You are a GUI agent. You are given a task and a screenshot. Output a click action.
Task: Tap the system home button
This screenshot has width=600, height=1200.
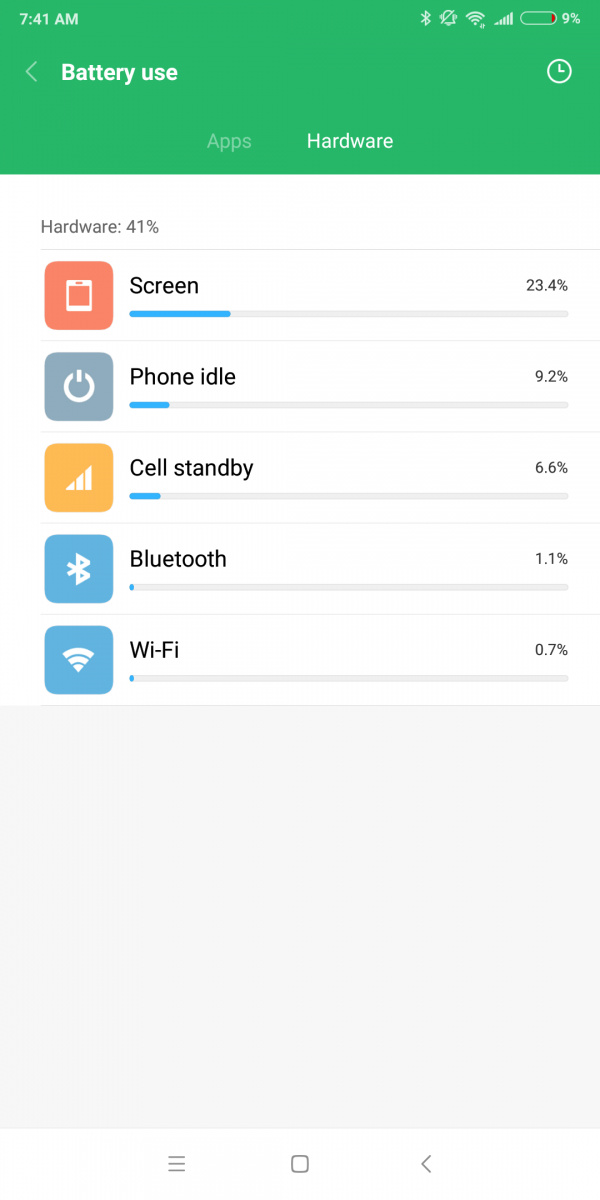pyautogui.click(x=299, y=1163)
